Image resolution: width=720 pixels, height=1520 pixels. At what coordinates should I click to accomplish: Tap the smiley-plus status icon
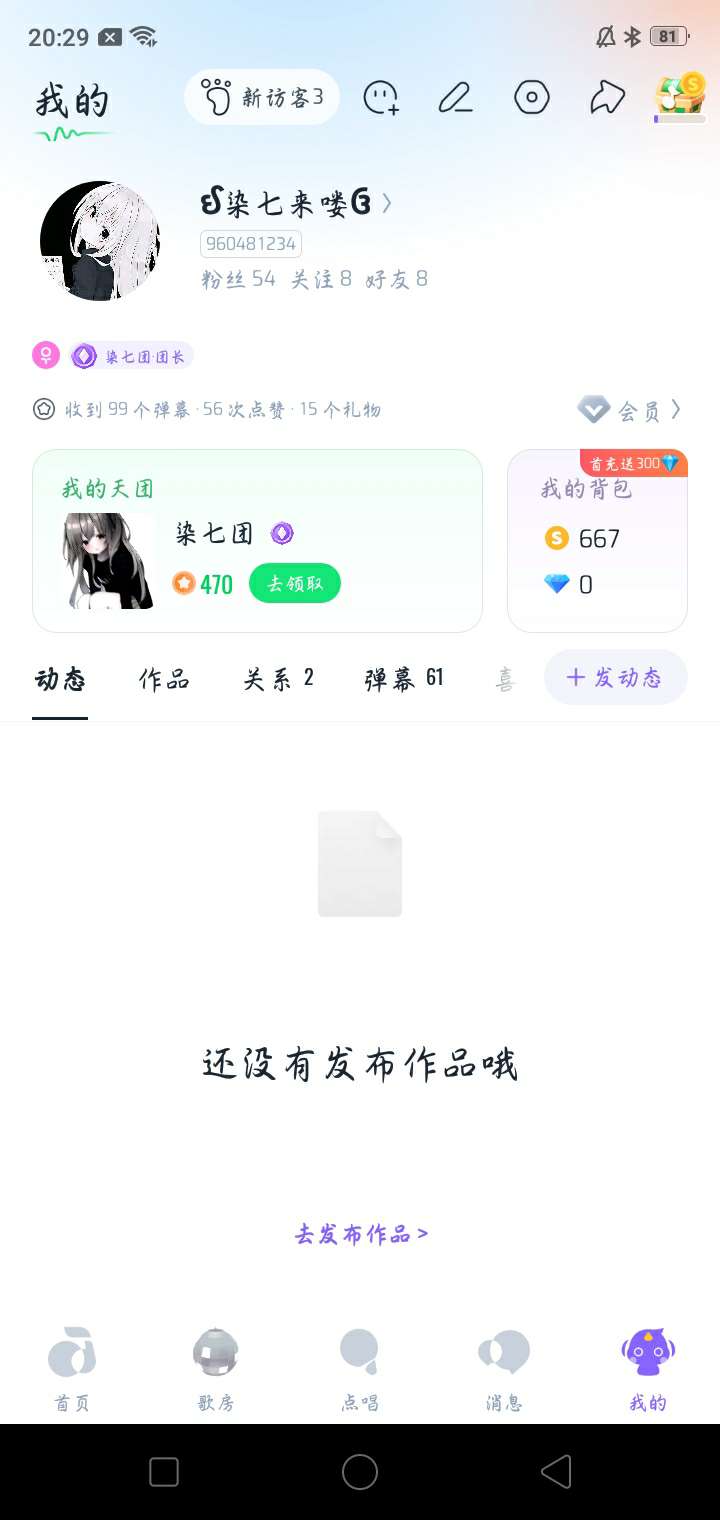(x=381, y=97)
